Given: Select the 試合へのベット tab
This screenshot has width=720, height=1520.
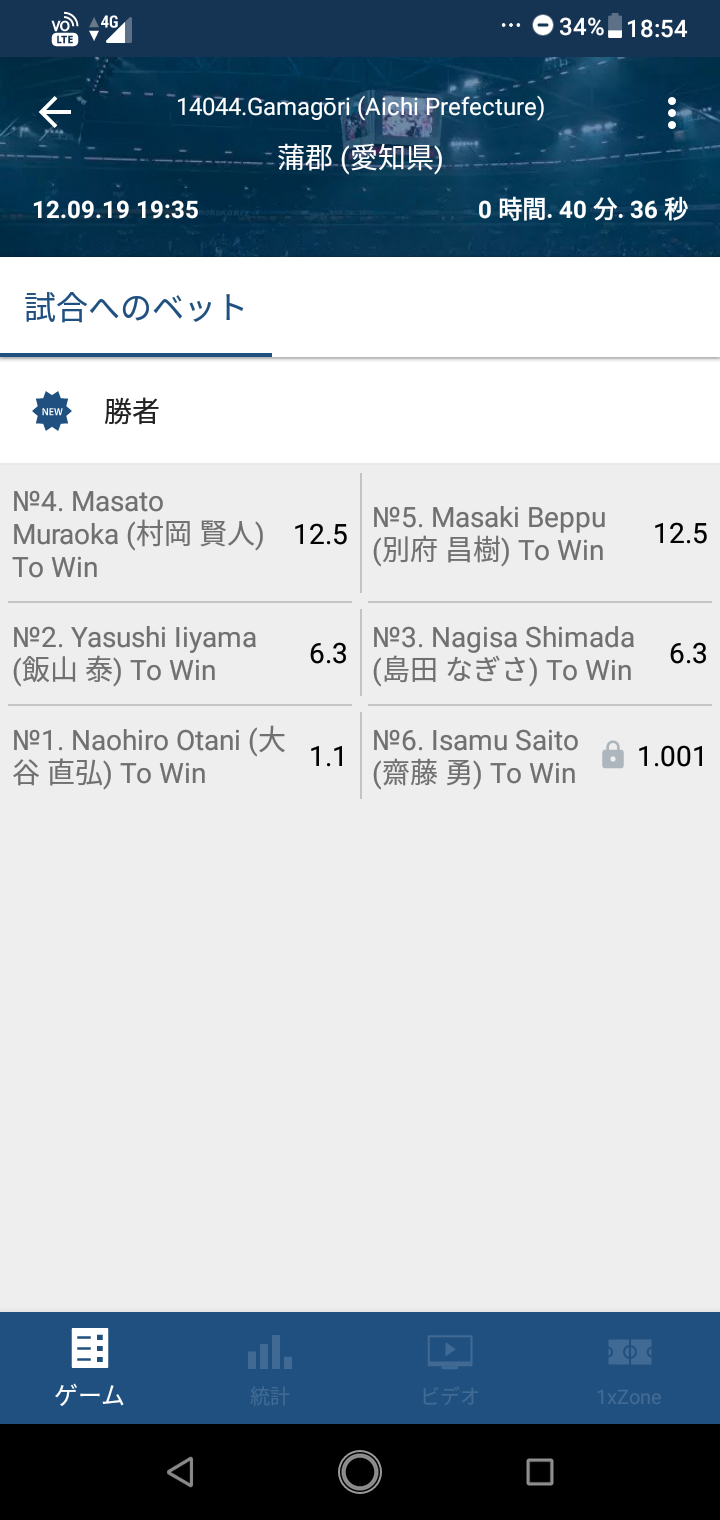Looking at the screenshot, I should point(136,308).
